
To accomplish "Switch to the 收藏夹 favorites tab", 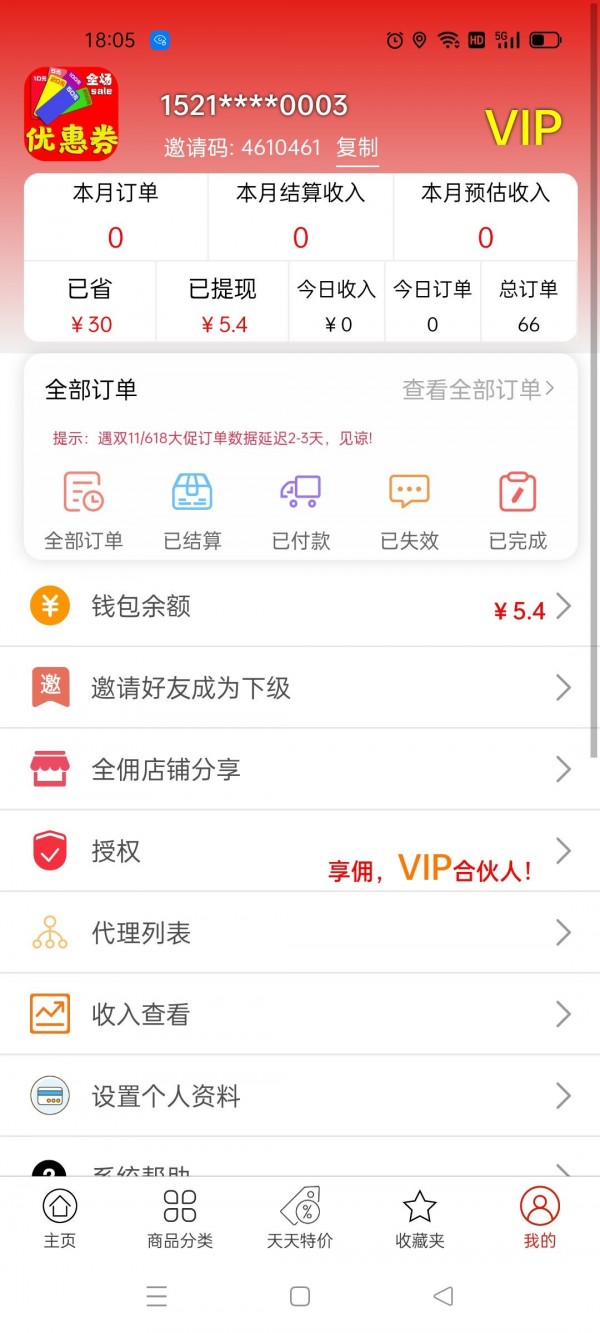I will [420, 1218].
